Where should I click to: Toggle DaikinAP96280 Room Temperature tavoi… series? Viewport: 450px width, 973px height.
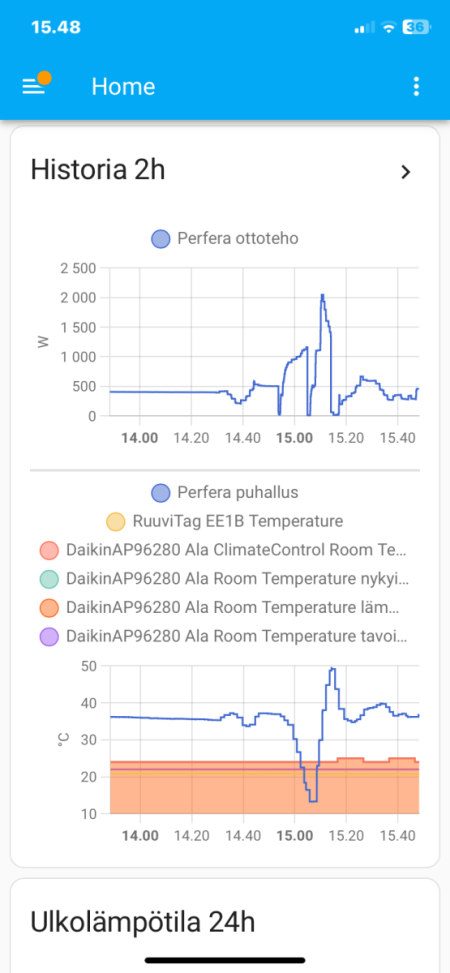coord(225,637)
